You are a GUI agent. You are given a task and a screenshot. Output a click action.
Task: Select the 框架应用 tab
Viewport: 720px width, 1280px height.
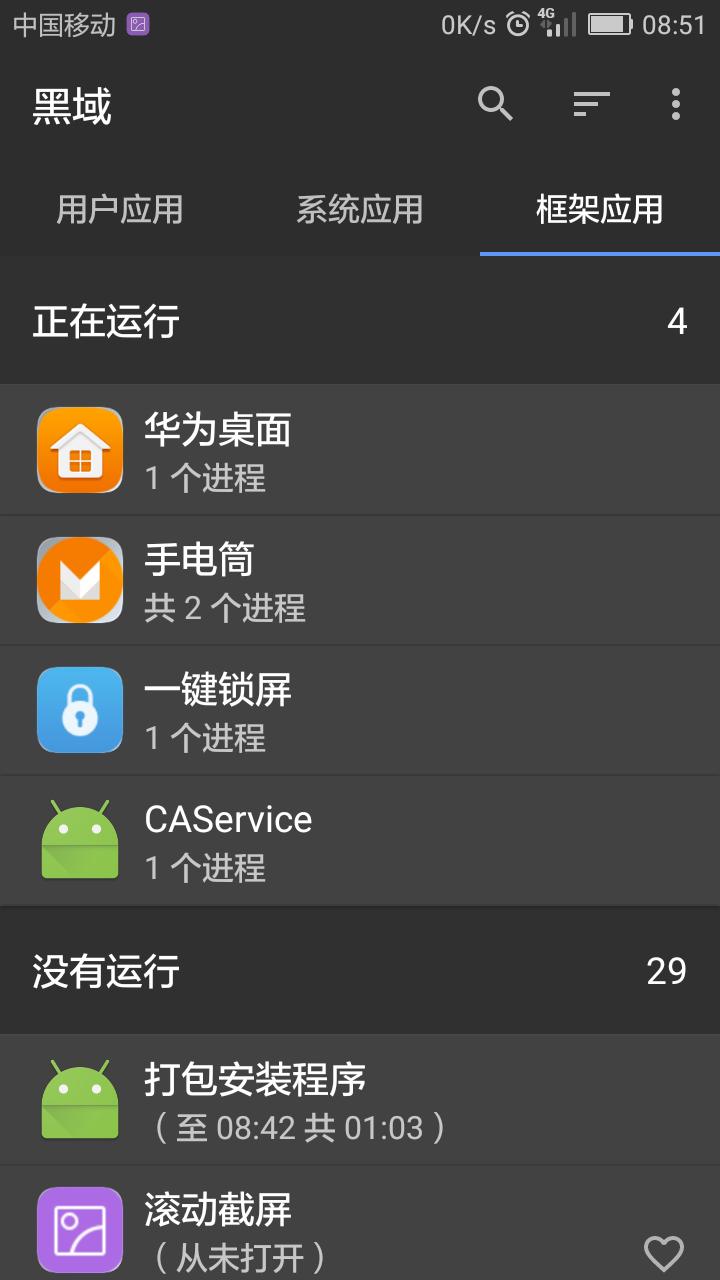[x=600, y=210]
